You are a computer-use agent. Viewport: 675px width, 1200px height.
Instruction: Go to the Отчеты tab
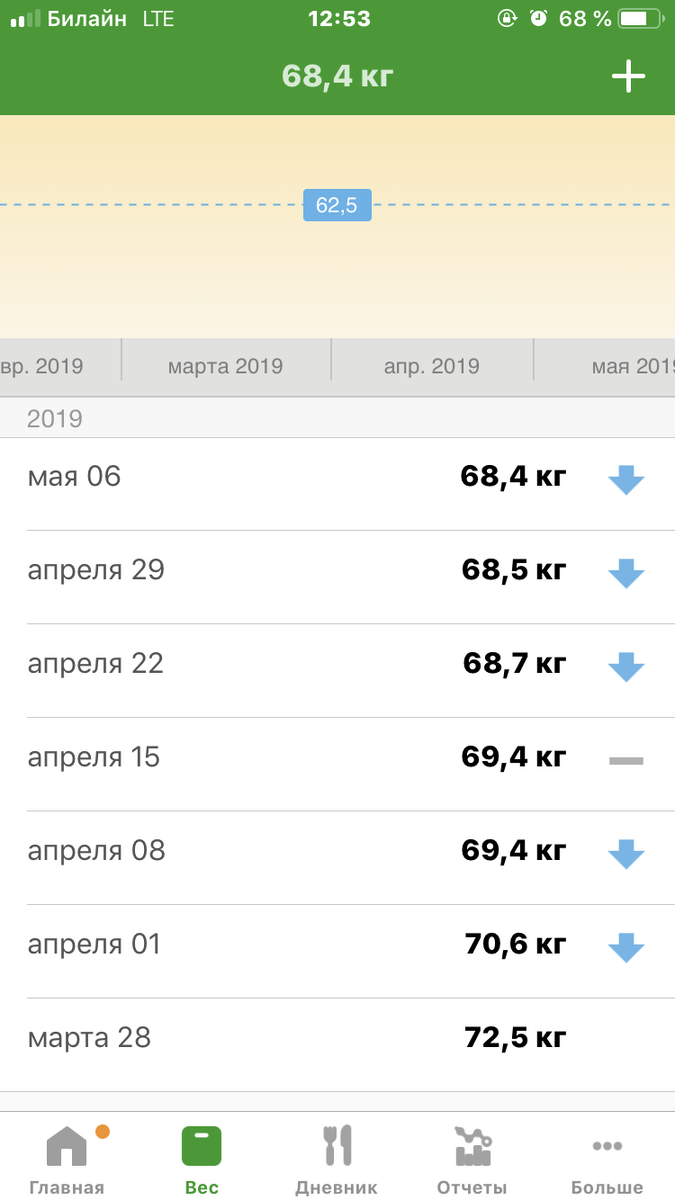[472, 1160]
